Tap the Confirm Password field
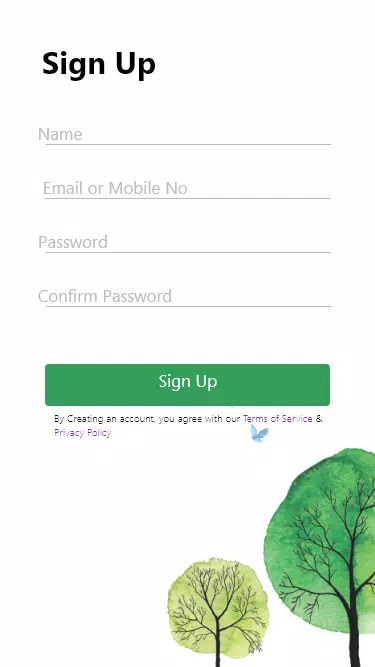This screenshot has width=375, height=667. pyautogui.click(x=185, y=296)
